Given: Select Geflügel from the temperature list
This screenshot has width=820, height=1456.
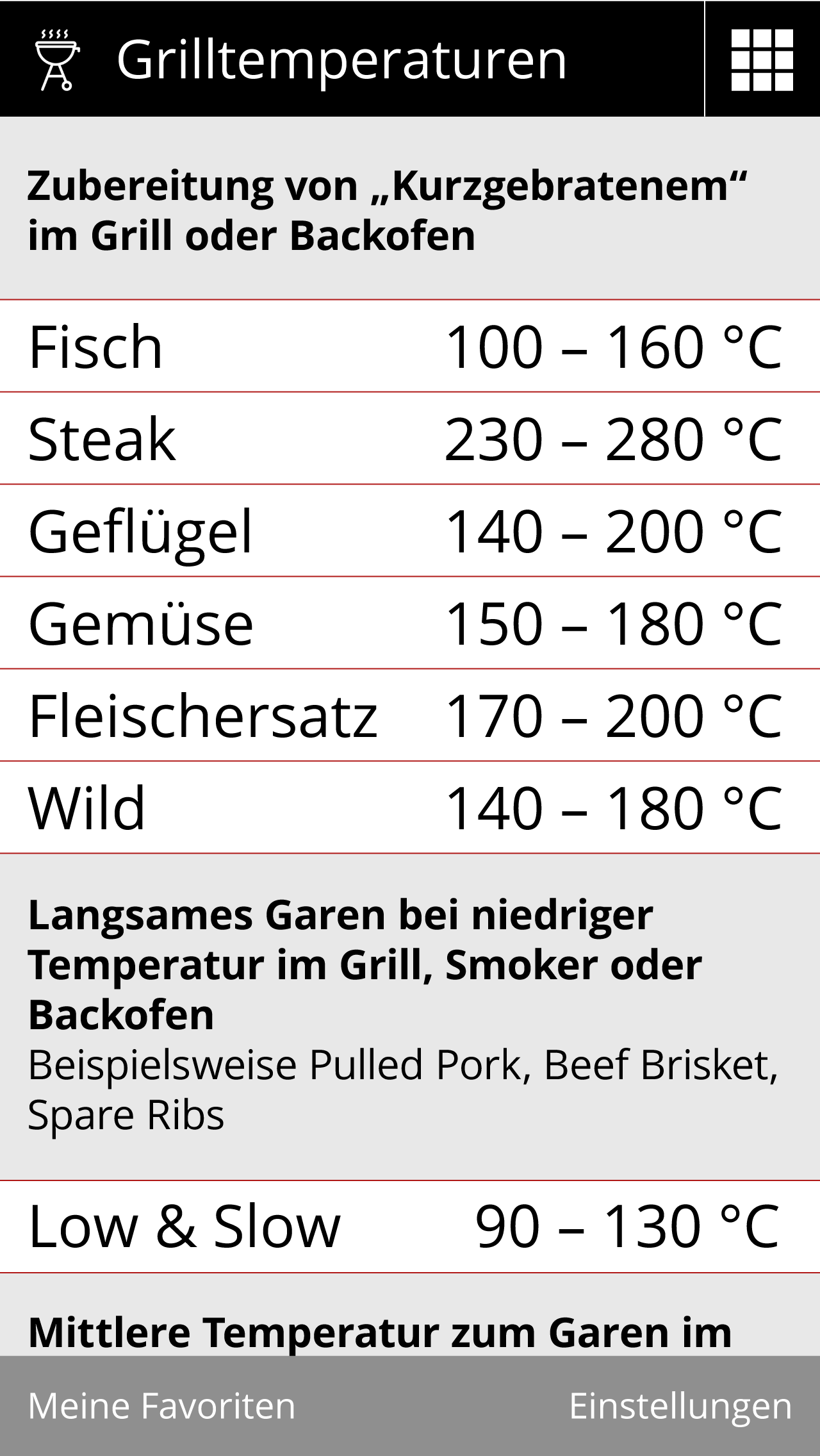Looking at the screenshot, I should (x=256, y=531).
